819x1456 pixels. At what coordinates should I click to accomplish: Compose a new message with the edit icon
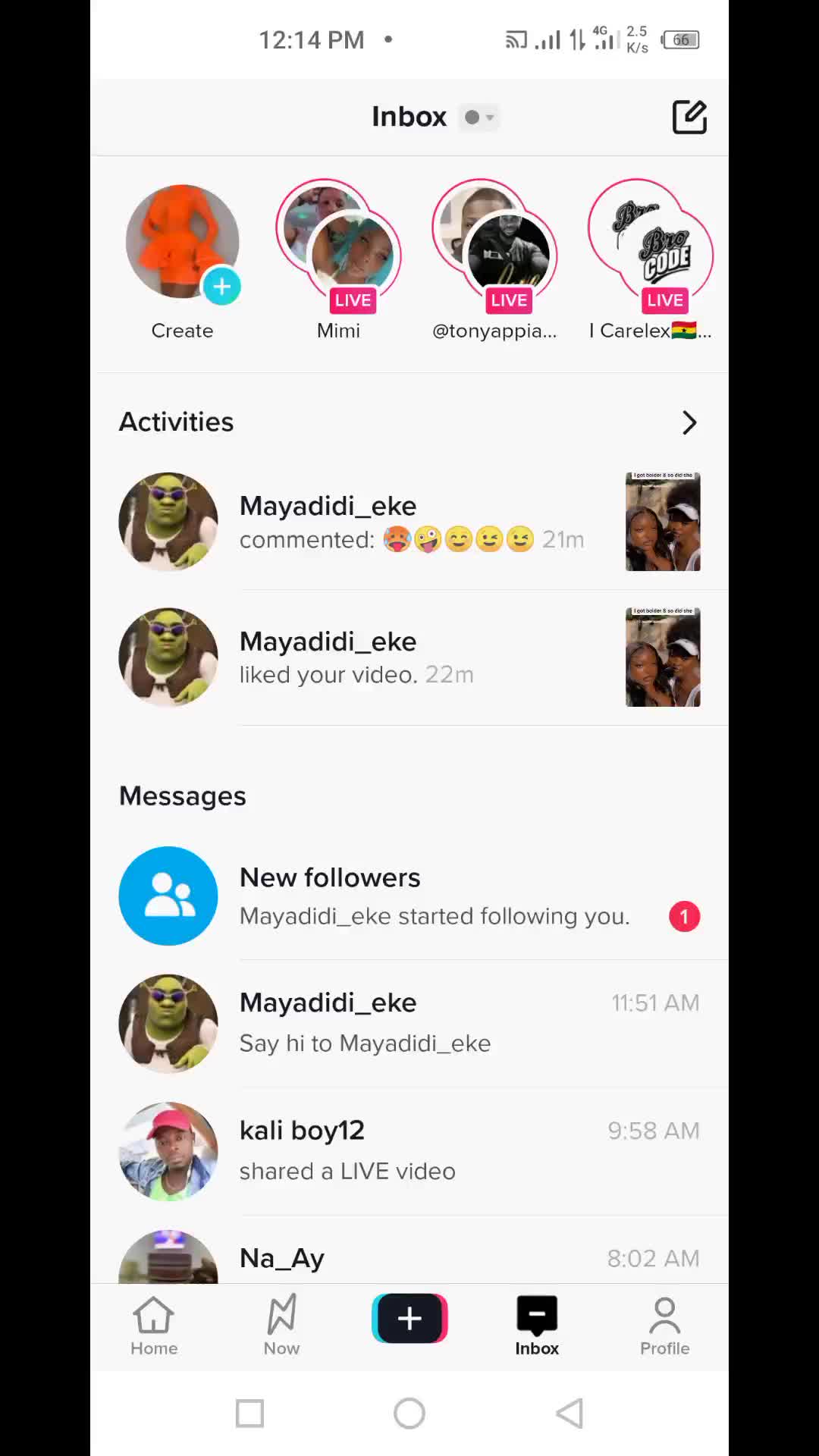click(689, 118)
